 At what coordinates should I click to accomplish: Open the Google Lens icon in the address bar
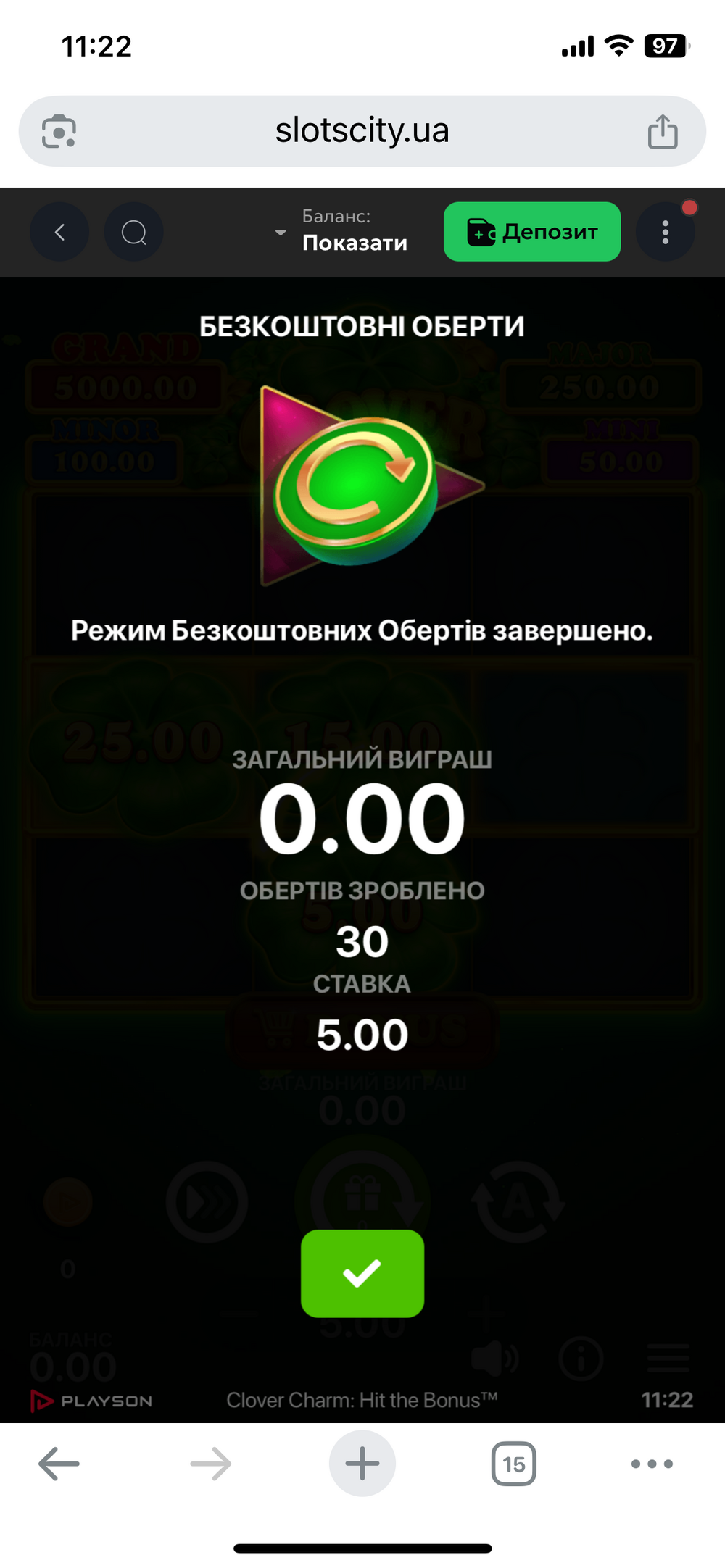click(59, 131)
